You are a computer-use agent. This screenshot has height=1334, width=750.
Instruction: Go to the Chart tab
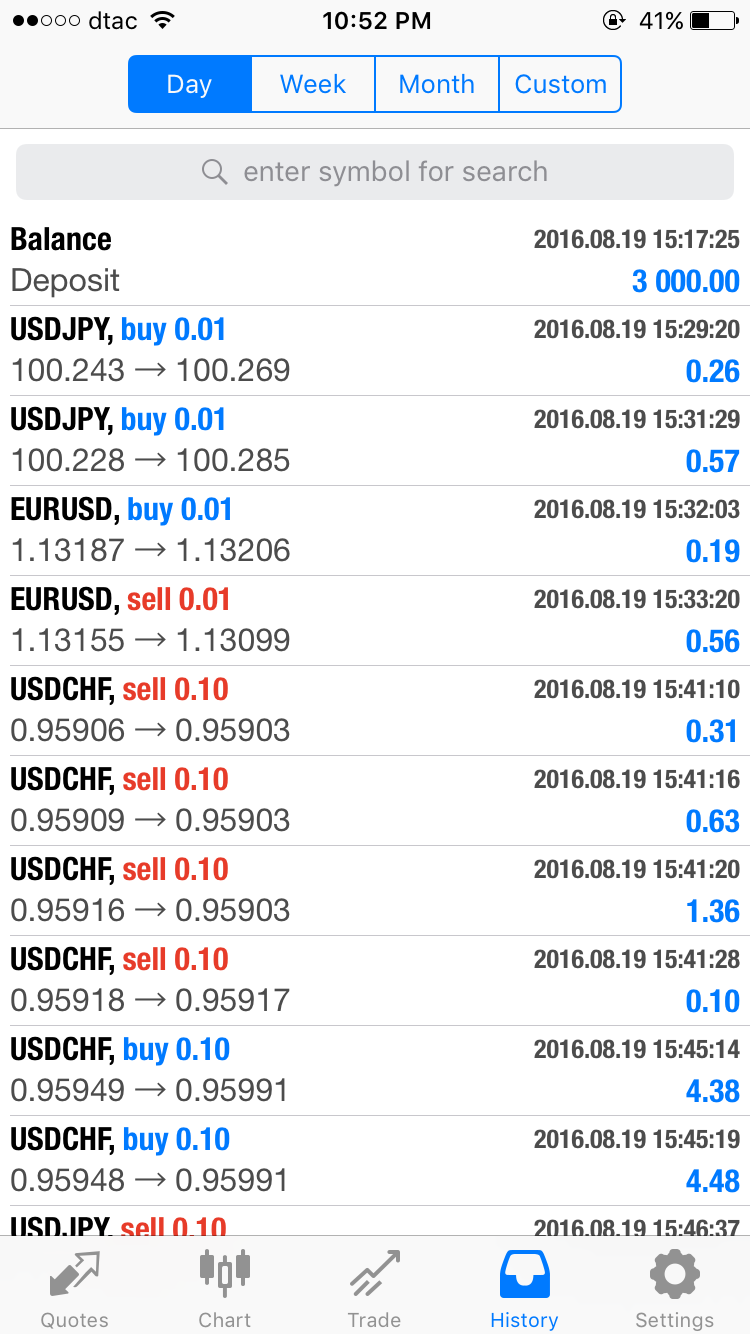pyautogui.click(x=225, y=1288)
